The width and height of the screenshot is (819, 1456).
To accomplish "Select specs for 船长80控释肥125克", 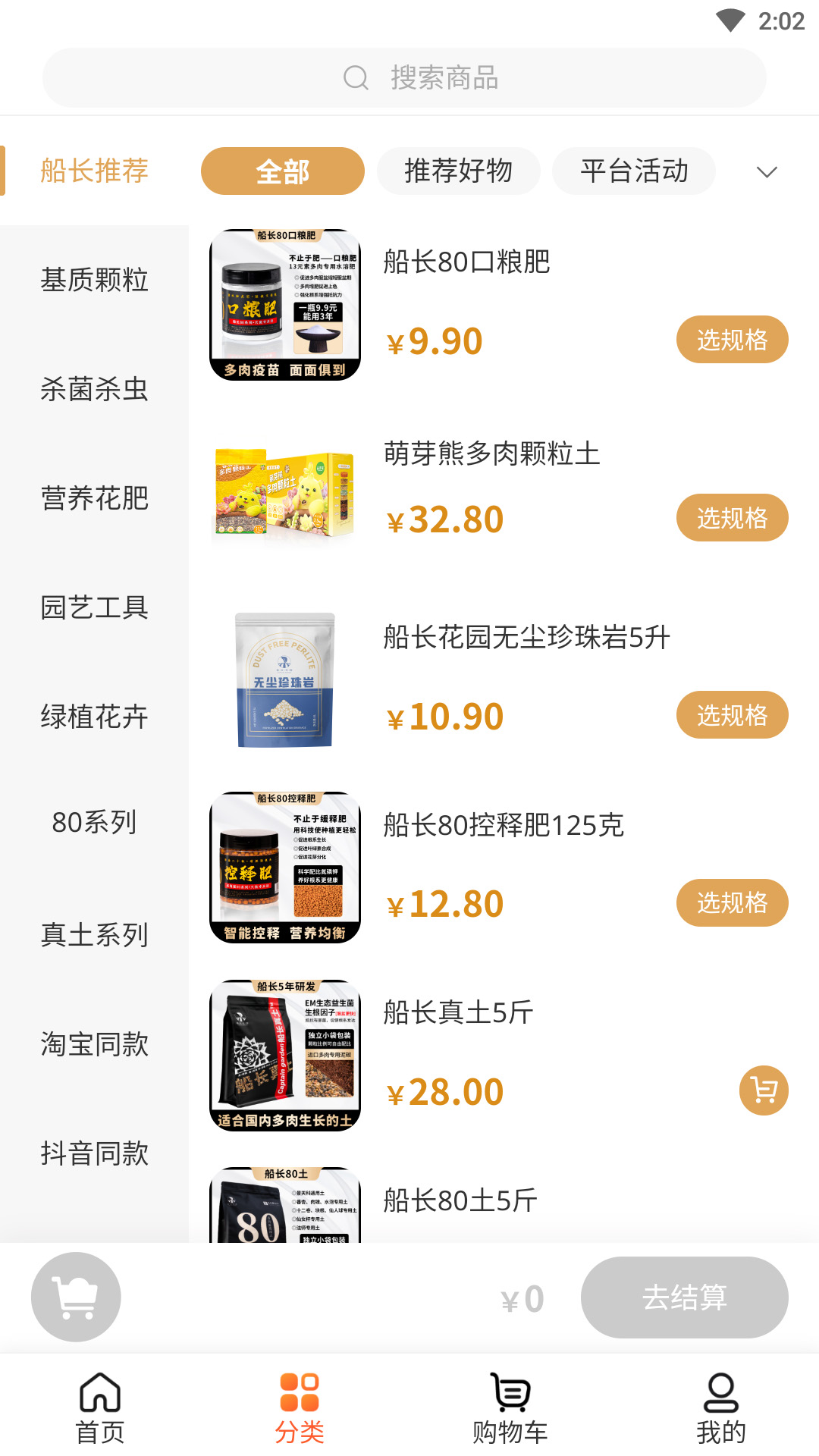I will point(732,903).
